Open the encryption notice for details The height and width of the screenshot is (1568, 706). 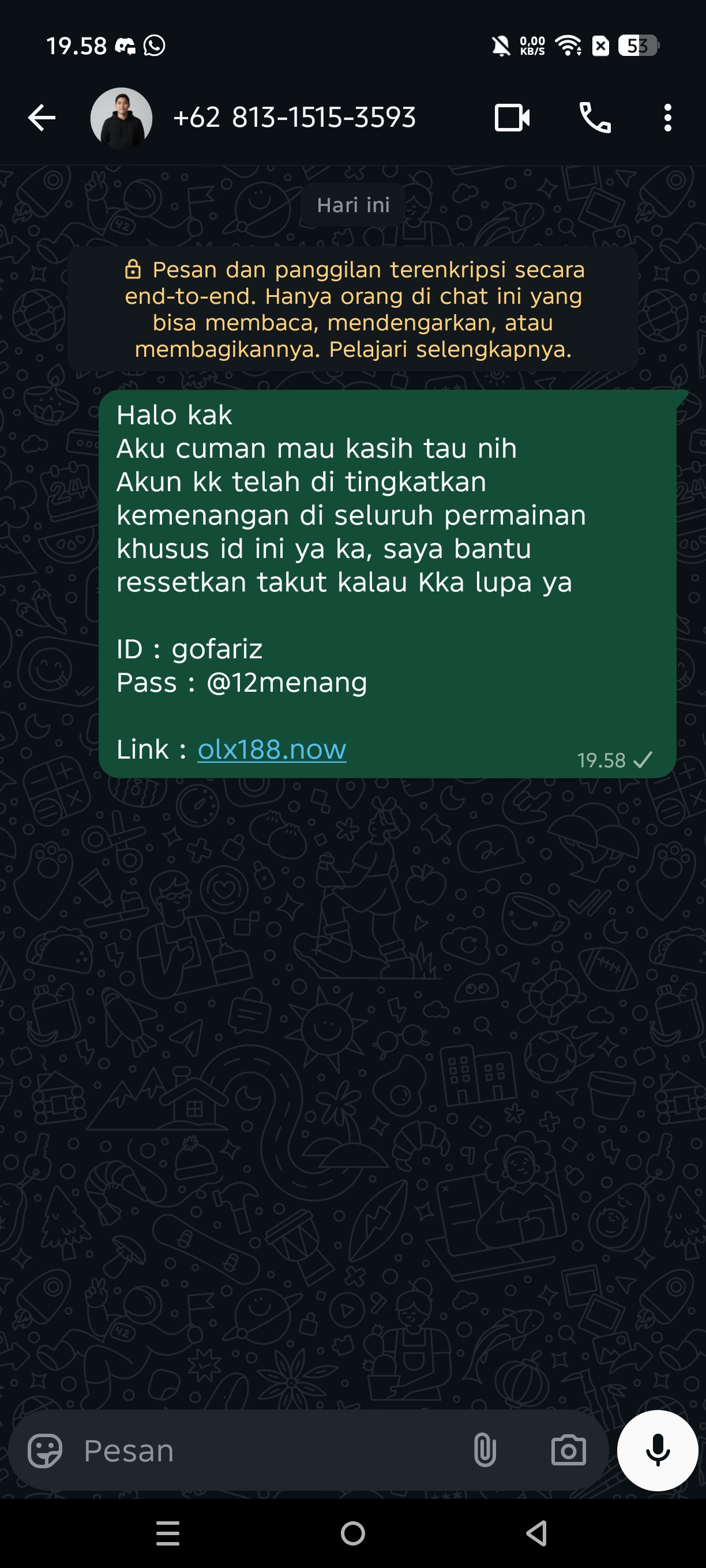(352, 309)
